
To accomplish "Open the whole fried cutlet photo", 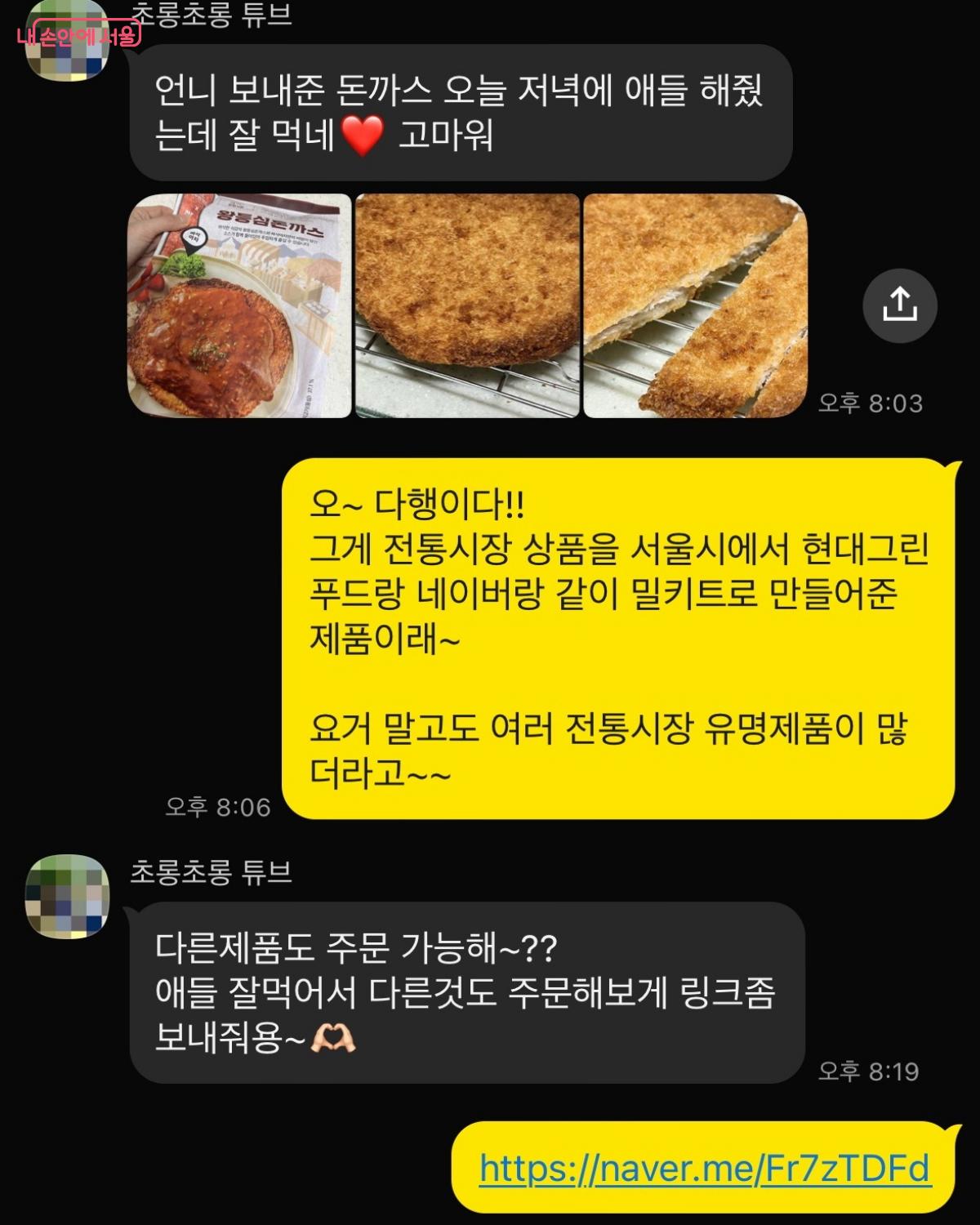I will (x=467, y=306).
